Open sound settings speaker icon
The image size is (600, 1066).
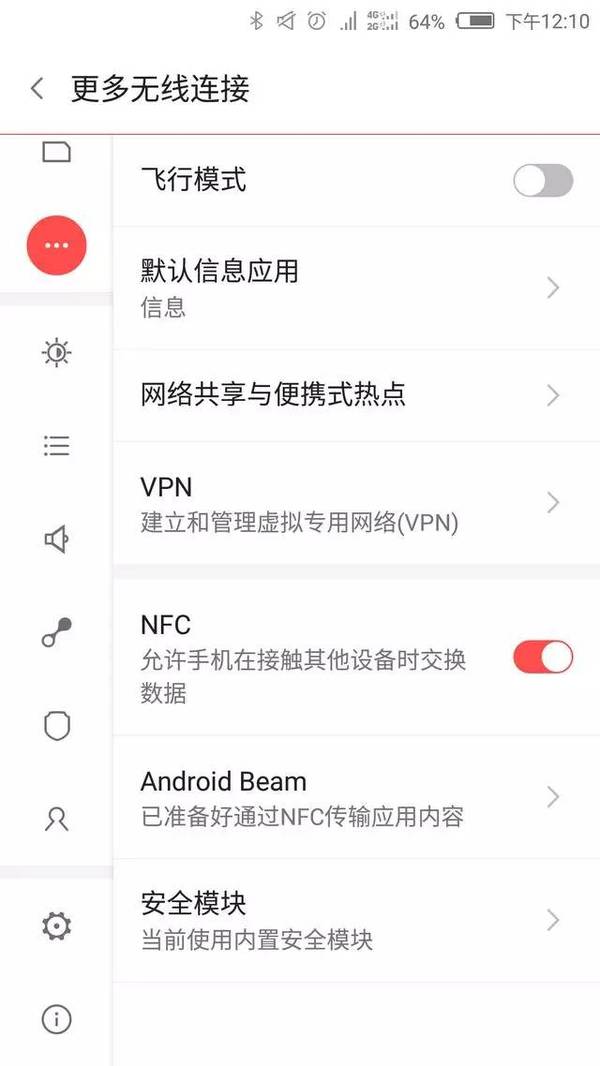[57, 540]
